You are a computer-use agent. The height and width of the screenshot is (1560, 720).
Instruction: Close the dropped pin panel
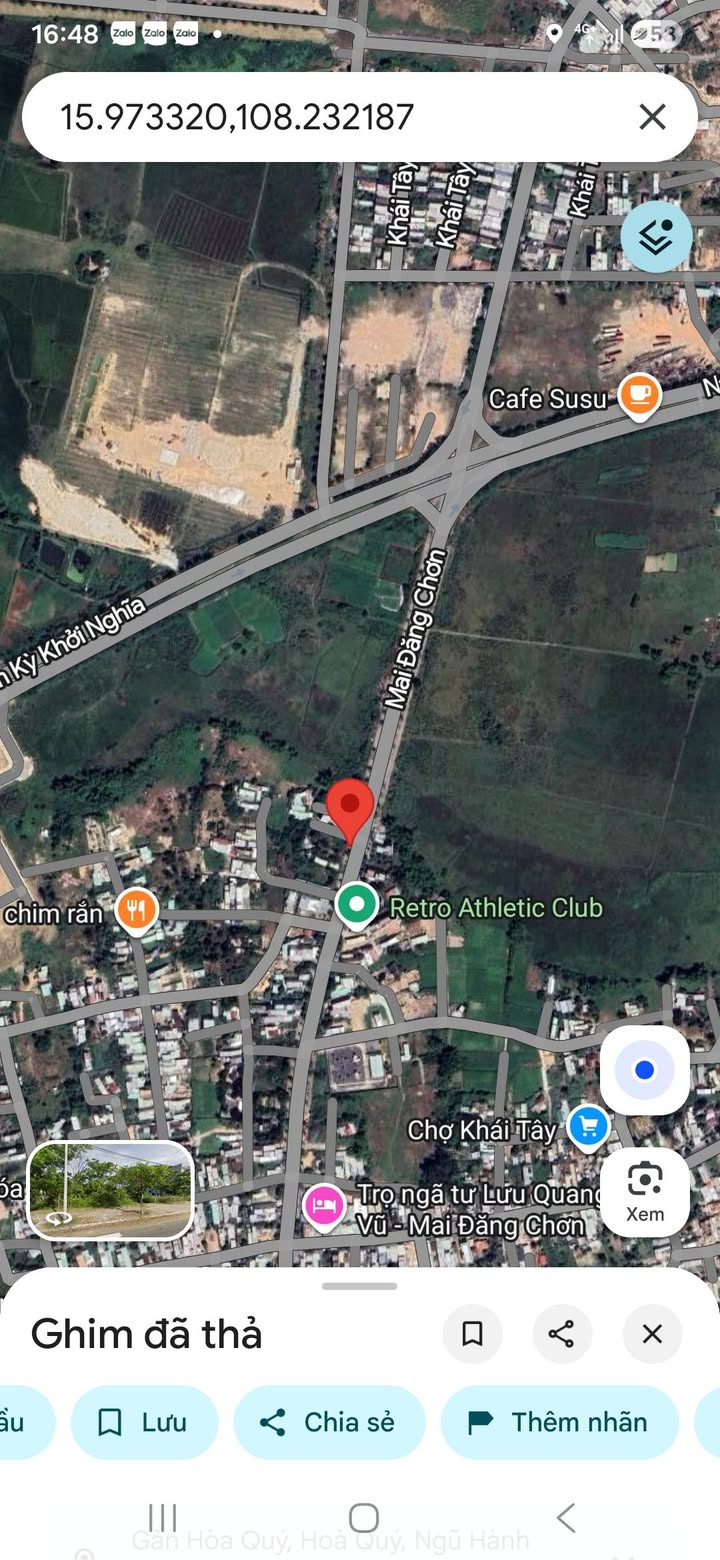[652, 1333]
